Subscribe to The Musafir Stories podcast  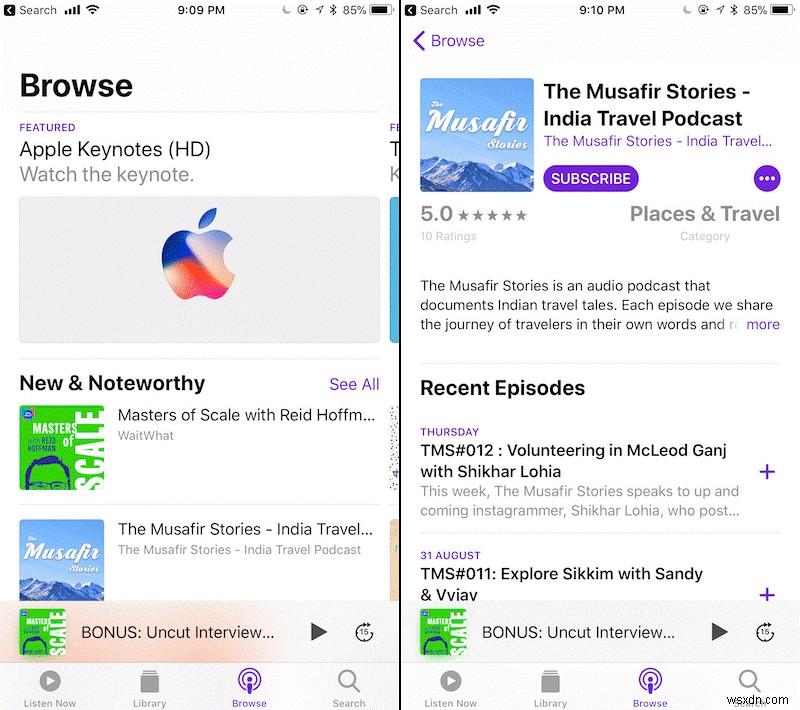591,179
